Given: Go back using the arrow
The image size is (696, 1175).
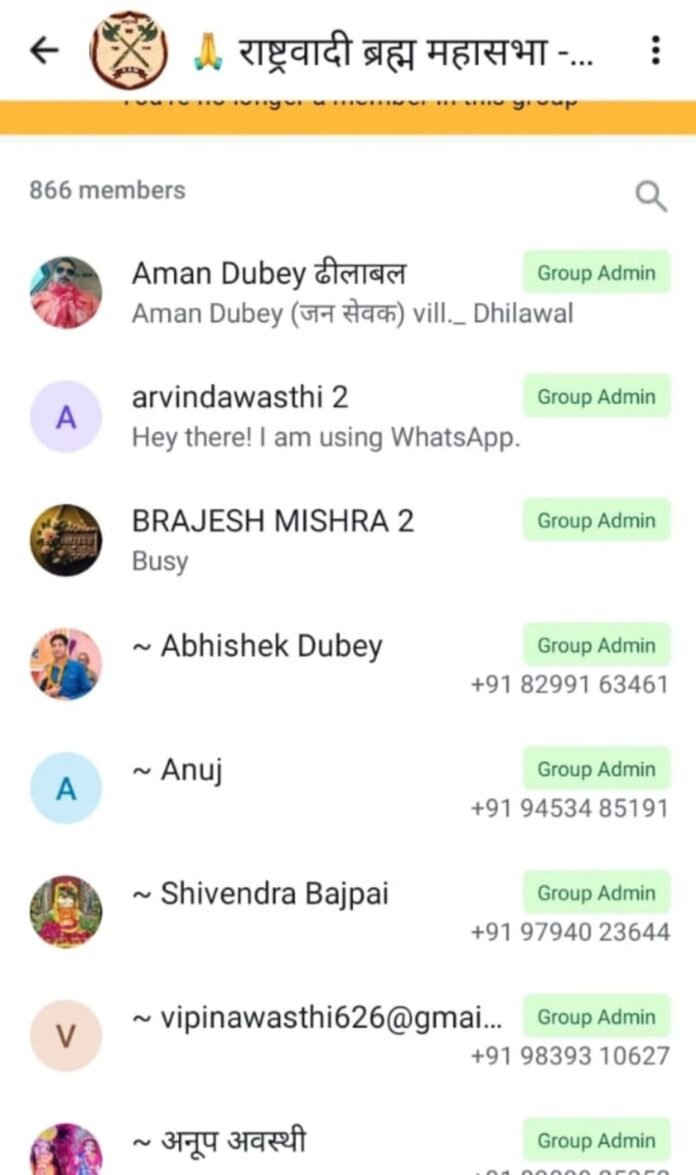Looking at the screenshot, I should [45, 50].
